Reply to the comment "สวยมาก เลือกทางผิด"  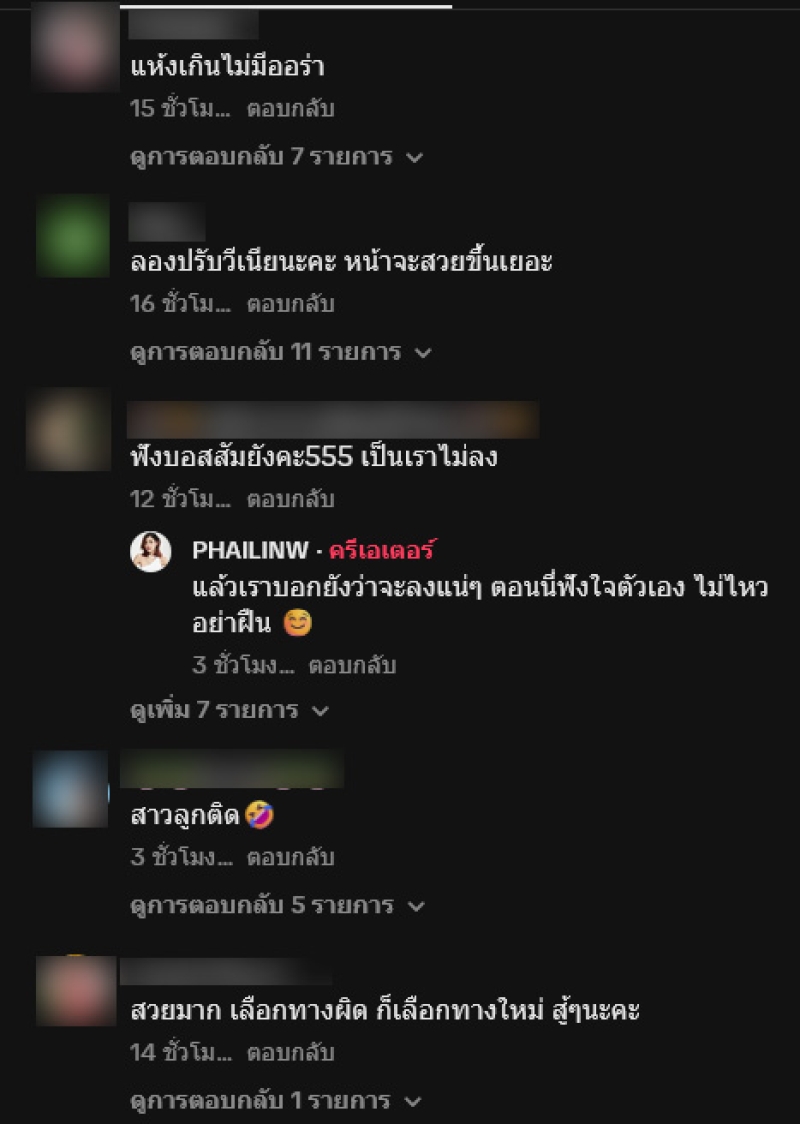290,1053
